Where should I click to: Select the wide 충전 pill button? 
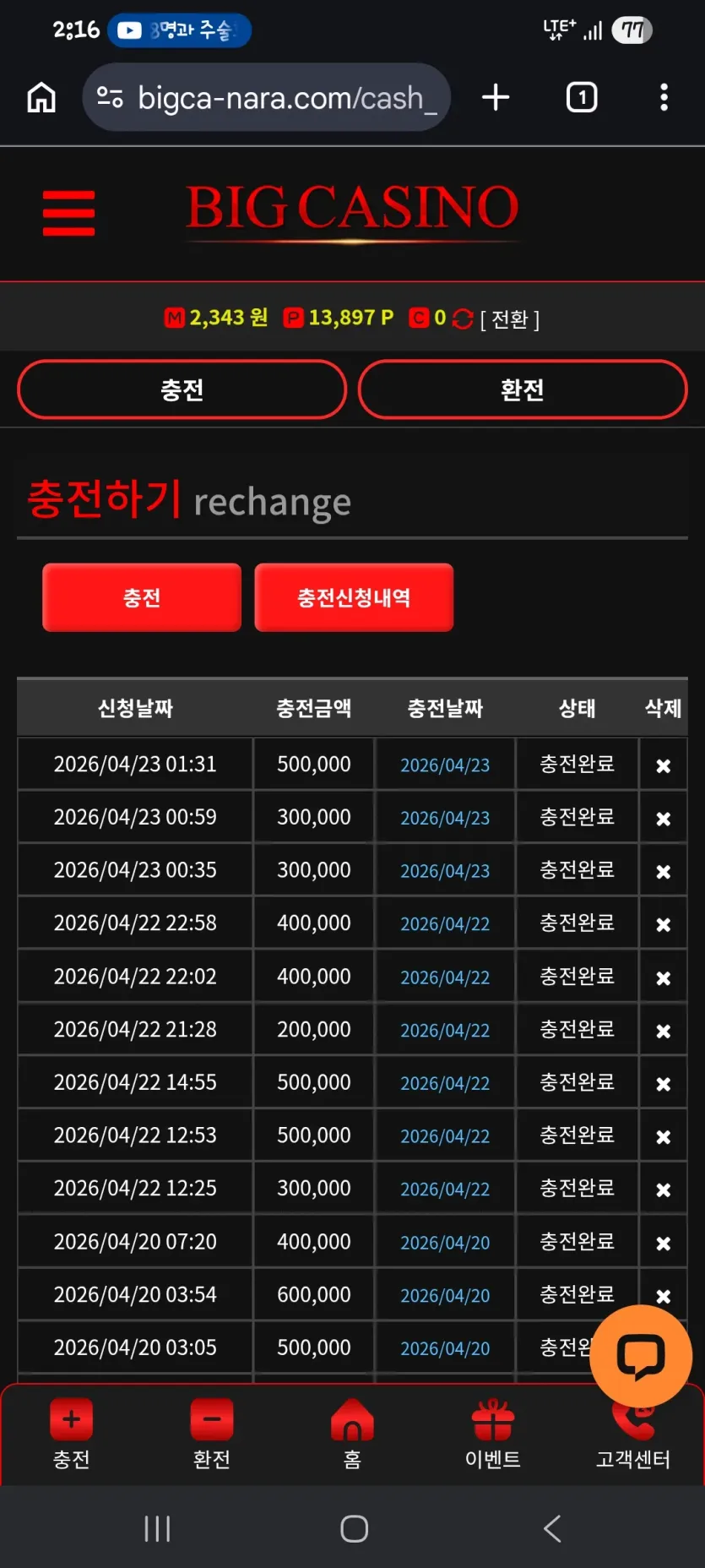point(182,389)
